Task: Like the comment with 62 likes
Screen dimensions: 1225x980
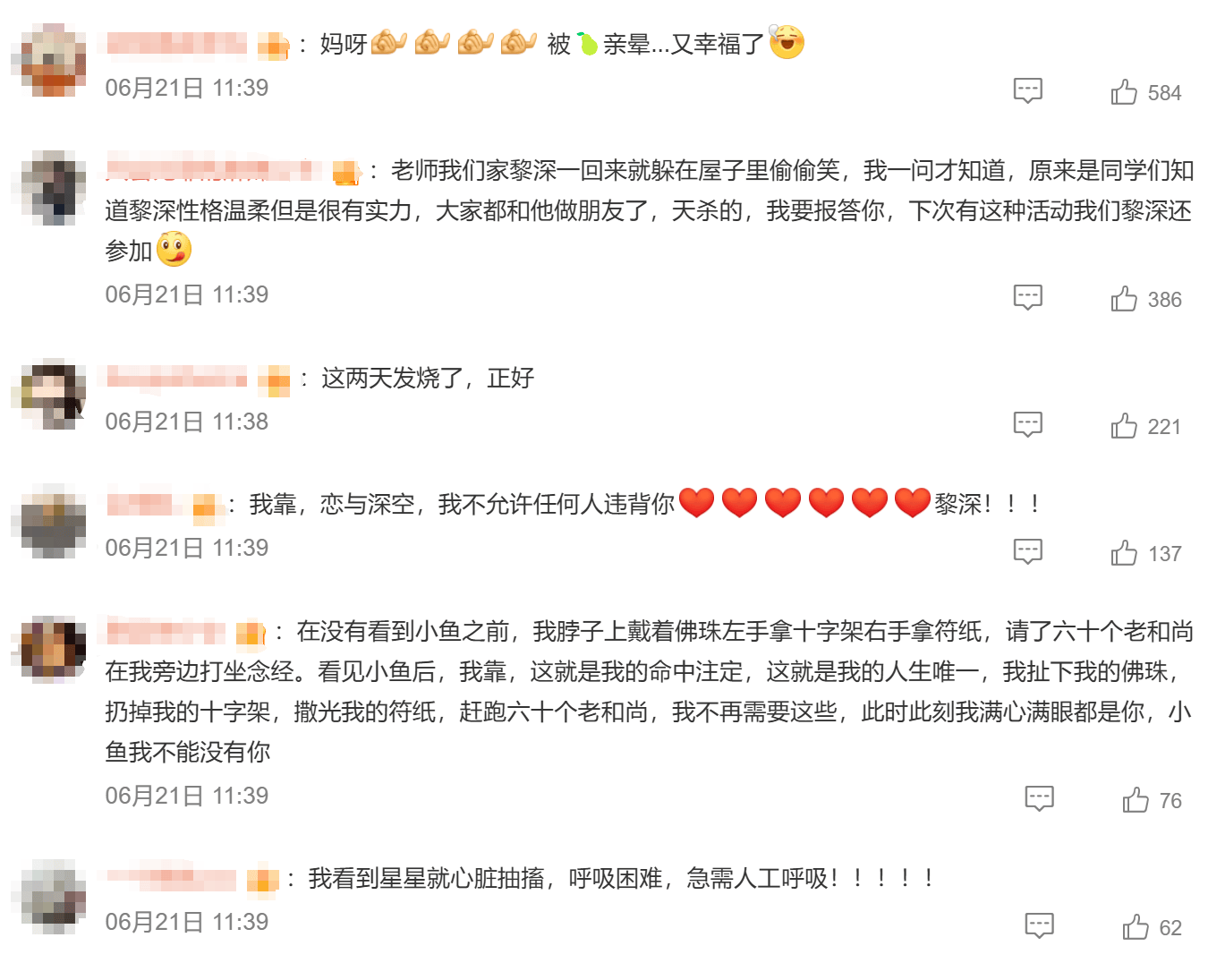Action: pyautogui.click(x=1136, y=927)
